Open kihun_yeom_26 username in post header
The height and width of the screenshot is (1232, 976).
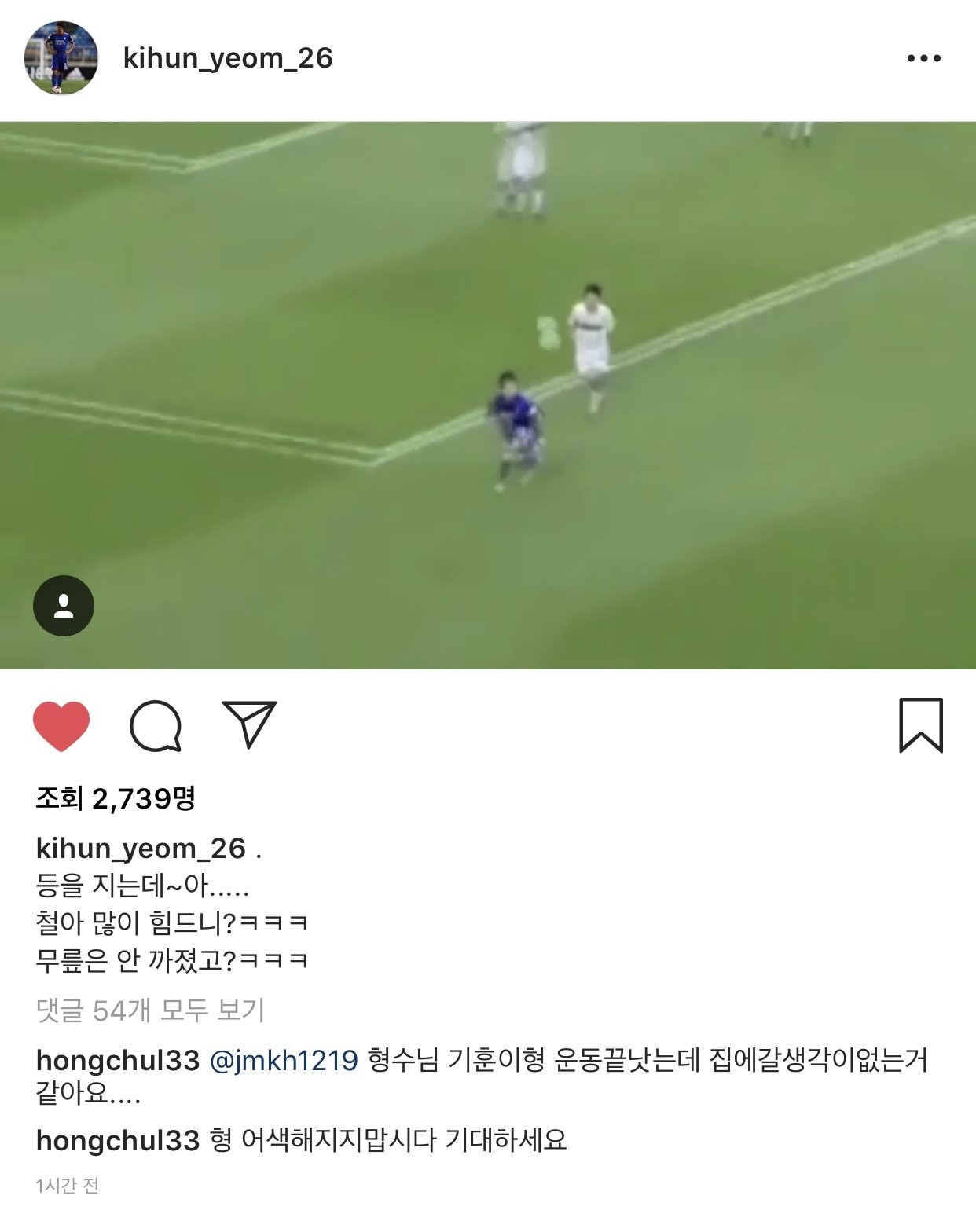point(228,58)
